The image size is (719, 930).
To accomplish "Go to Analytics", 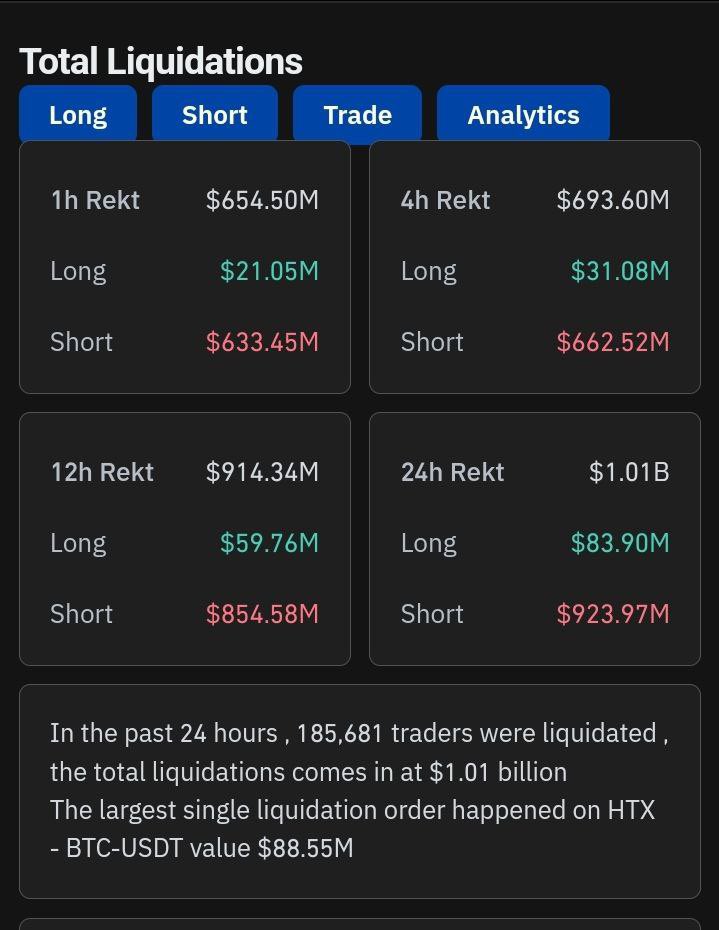I will click(x=523, y=114).
